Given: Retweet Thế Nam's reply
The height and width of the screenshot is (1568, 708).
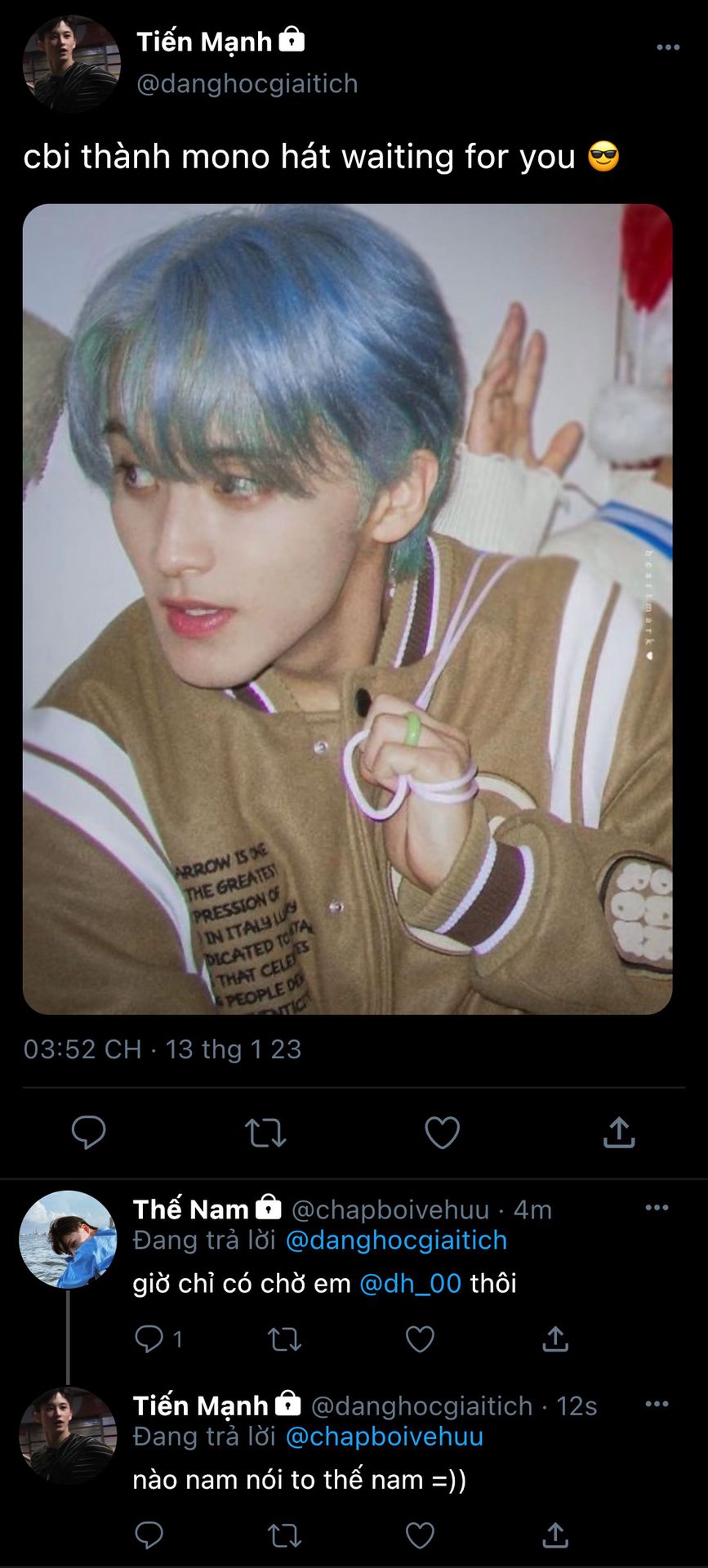Looking at the screenshot, I should tap(285, 1339).
